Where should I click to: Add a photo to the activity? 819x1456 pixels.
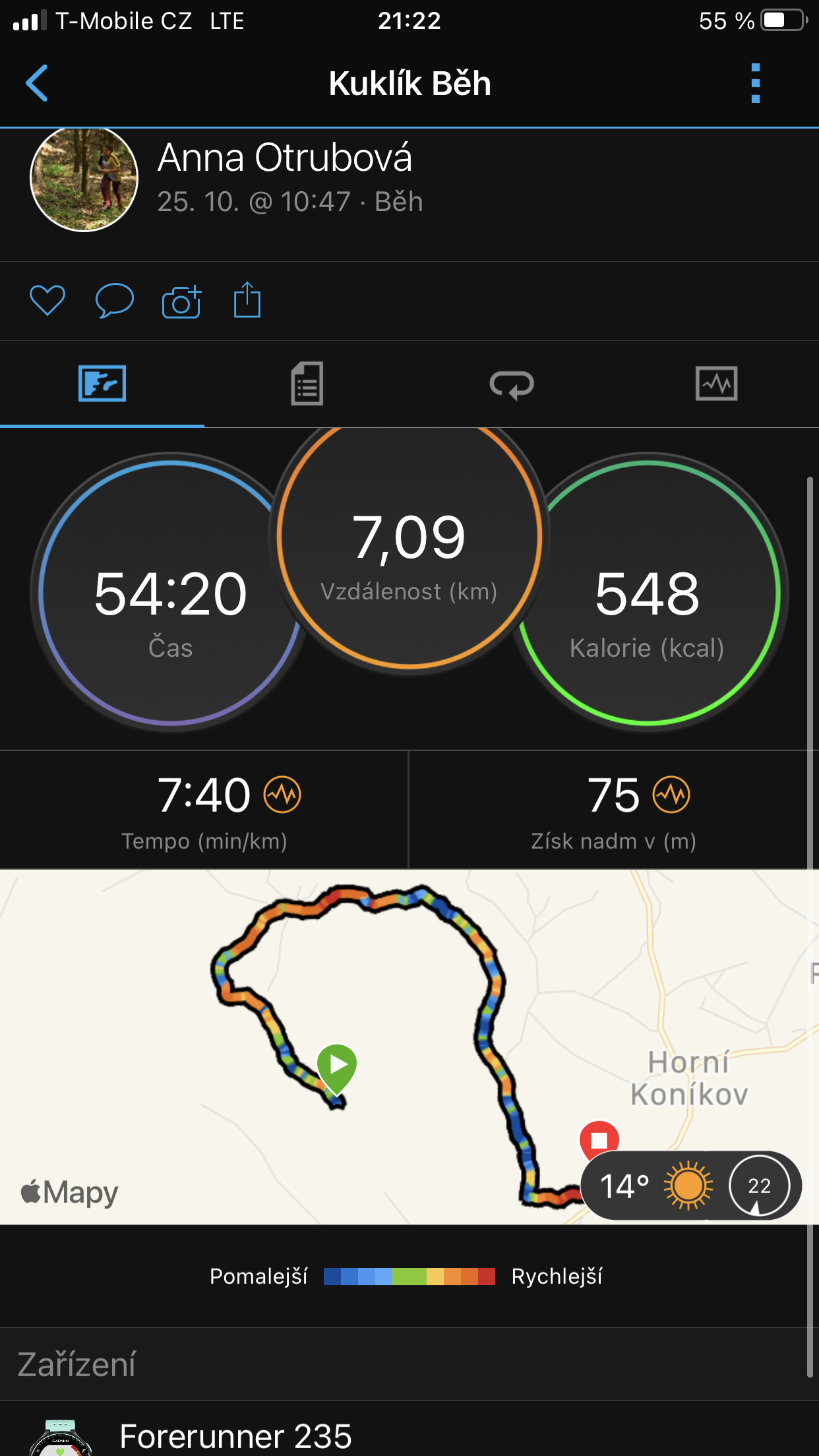click(x=181, y=302)
